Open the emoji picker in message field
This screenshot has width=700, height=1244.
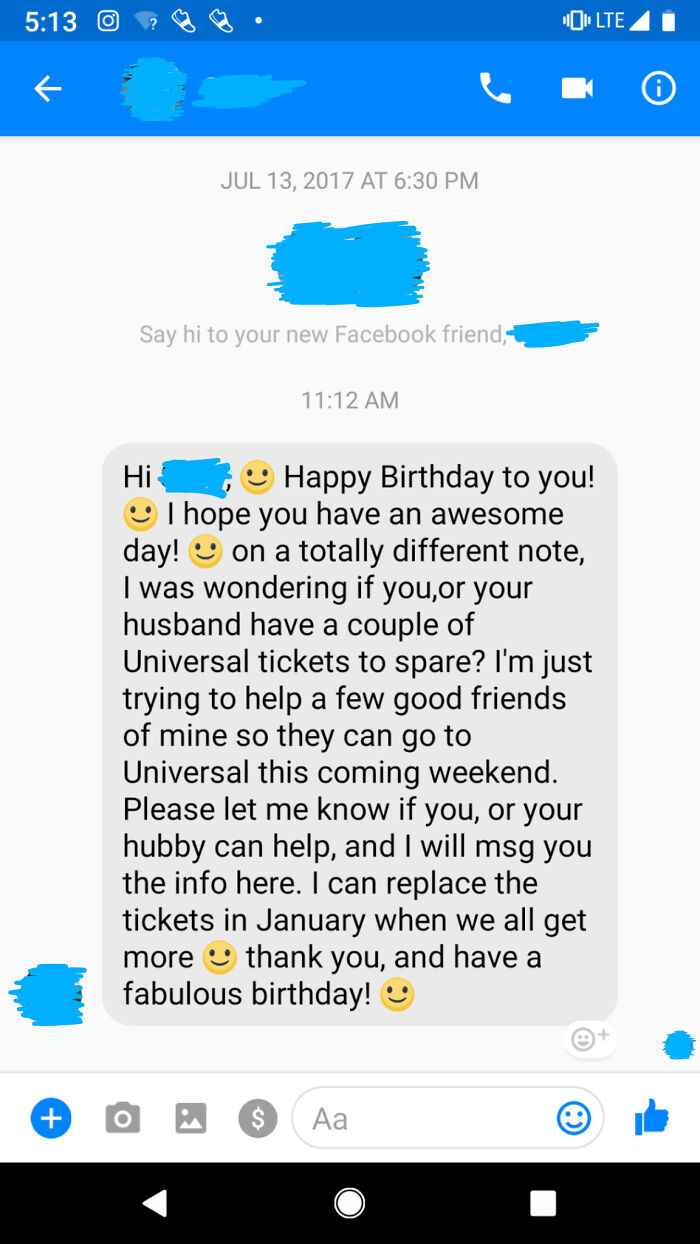coord(573,1118)
